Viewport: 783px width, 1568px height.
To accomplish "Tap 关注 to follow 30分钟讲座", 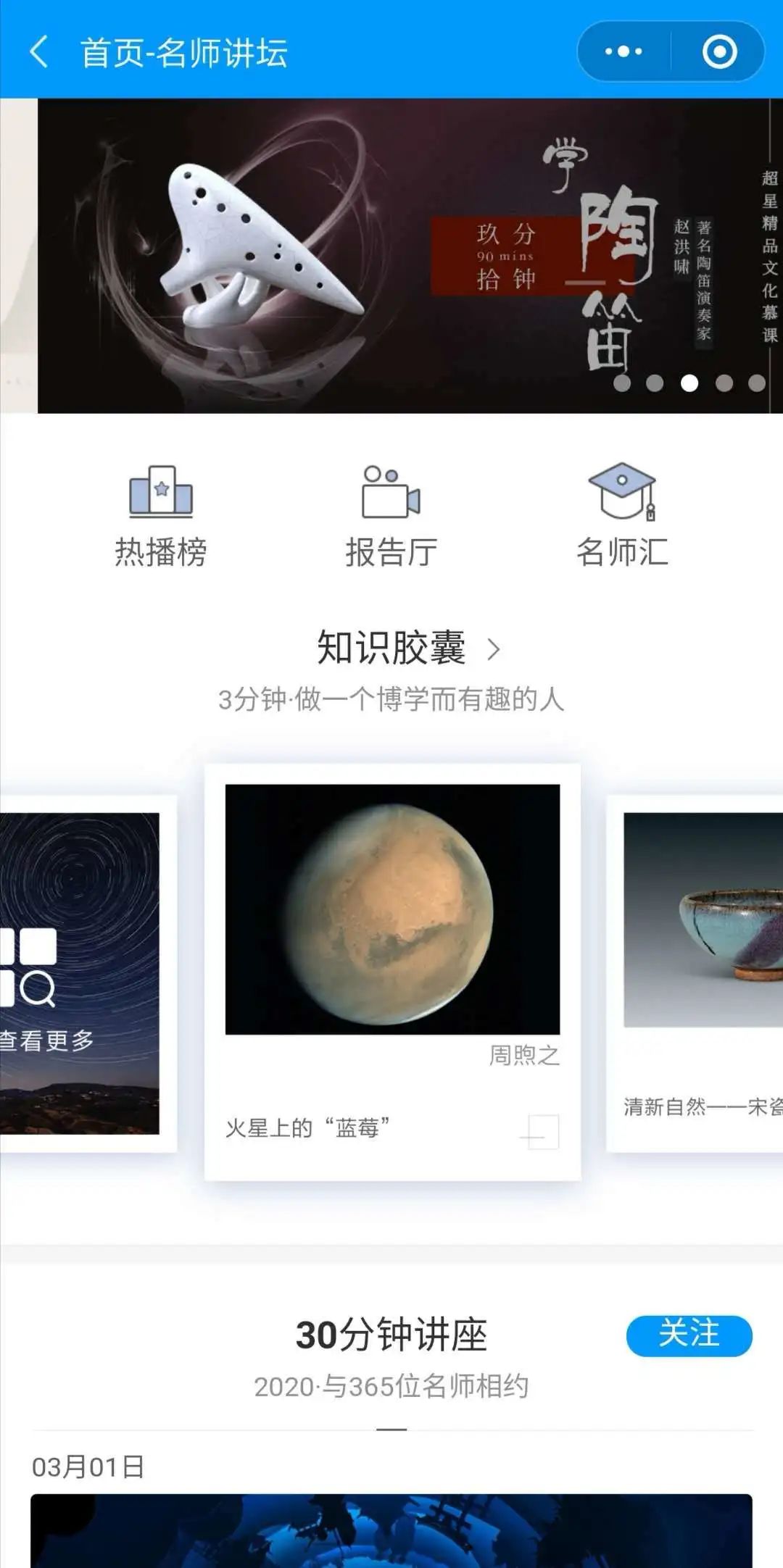I will (x=689, y=1335).
